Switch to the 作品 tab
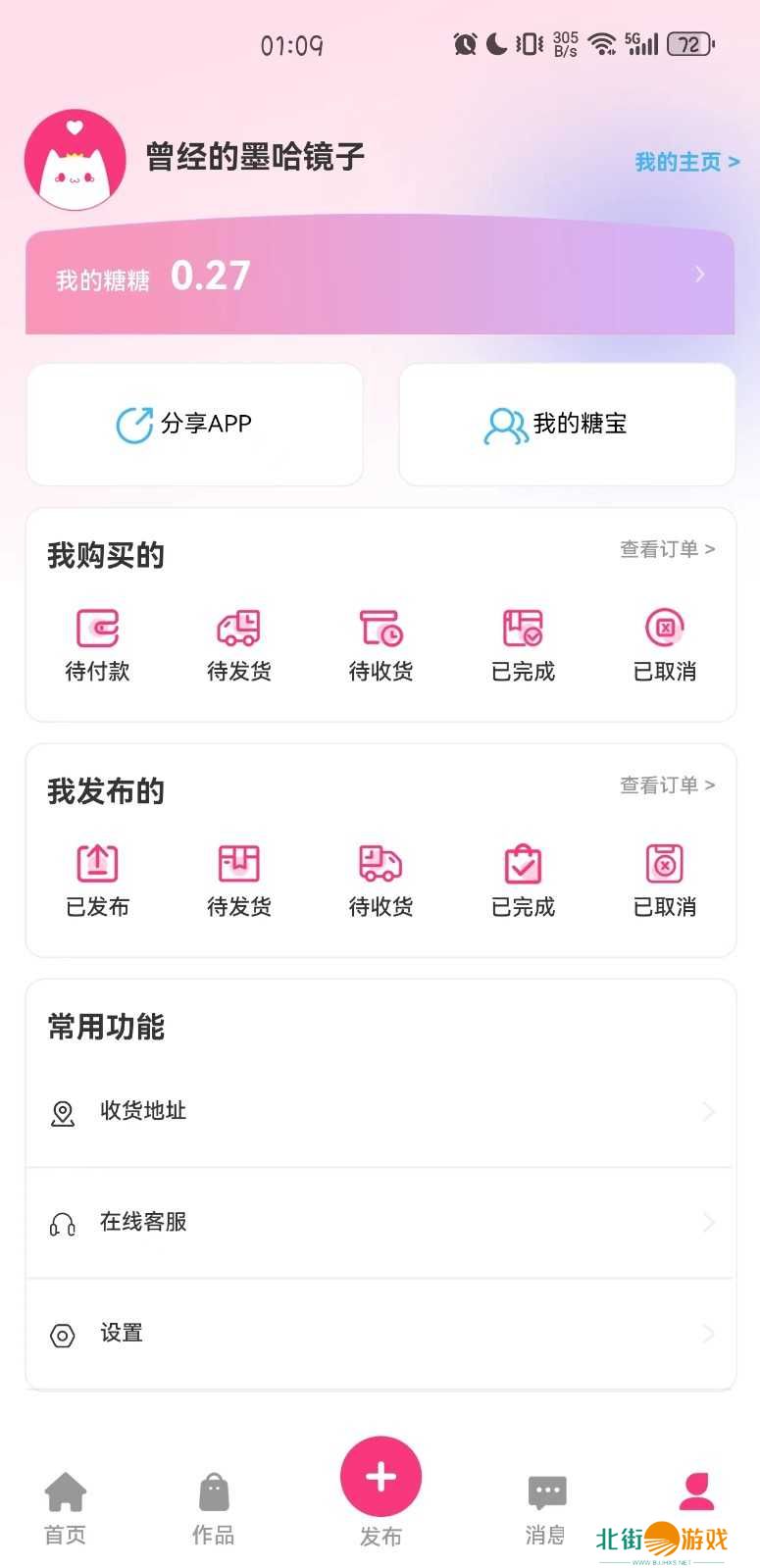This screenshot has height=1568, width=760. coord(213,1507)
